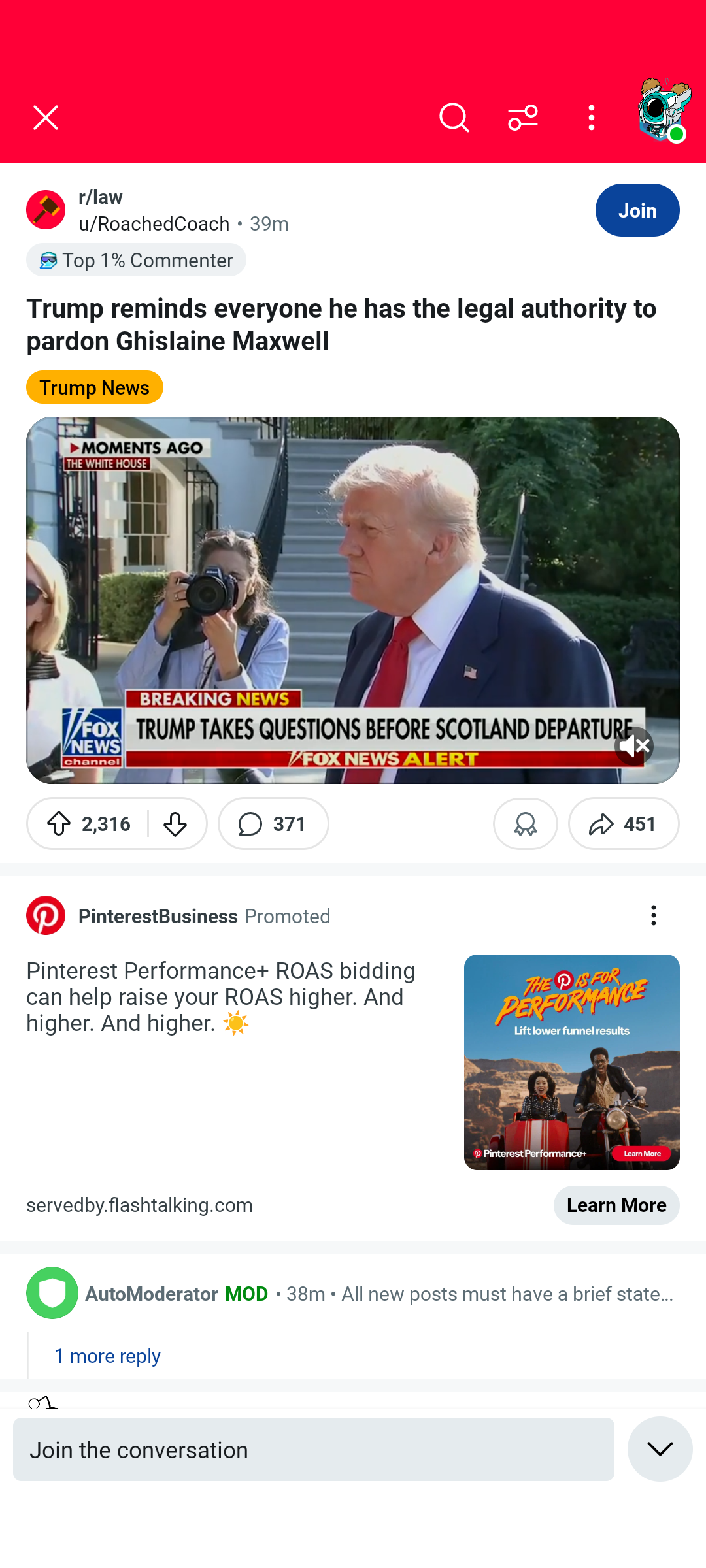Open the post overflow menu
The image size is (706, 1568).
[592, 118]
